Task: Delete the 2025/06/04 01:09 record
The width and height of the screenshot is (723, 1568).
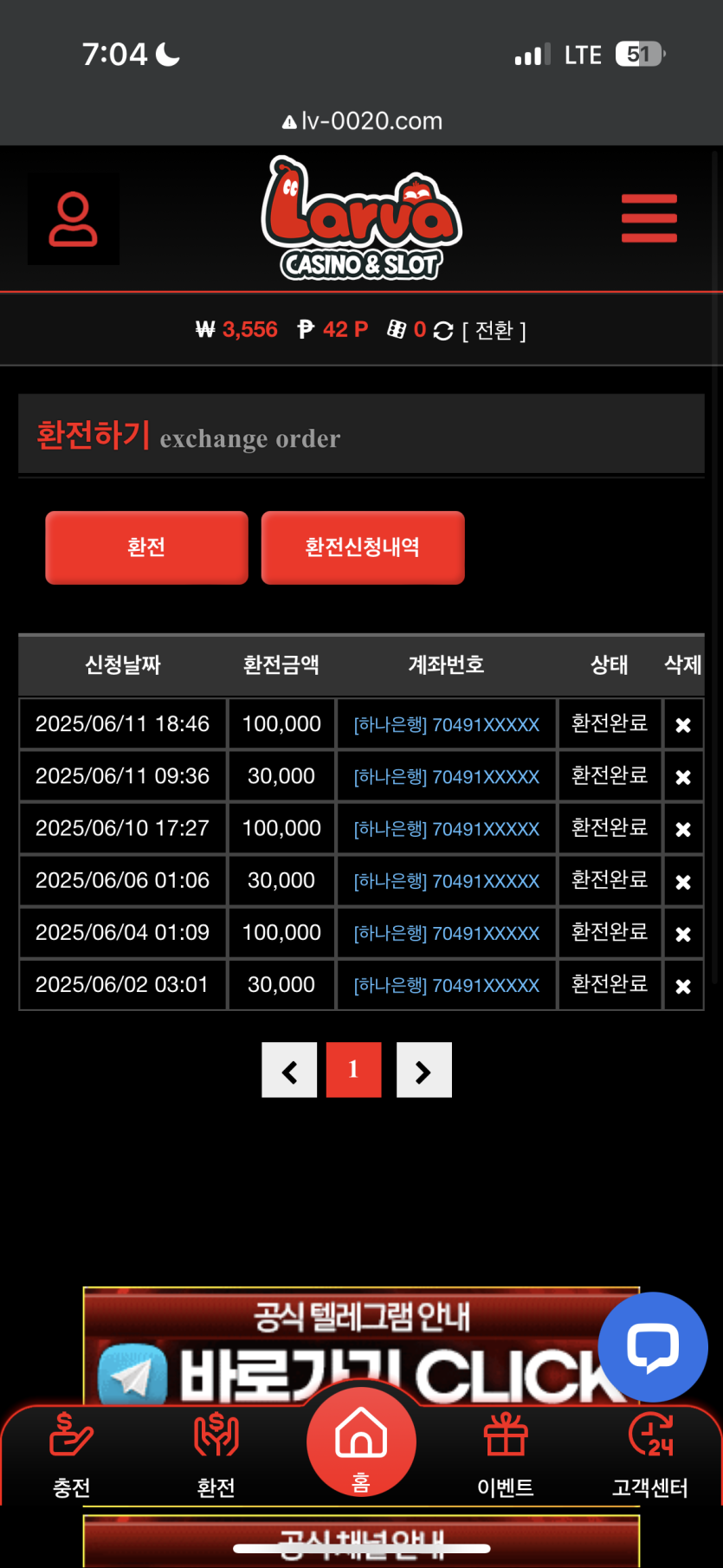Action: 683,934
